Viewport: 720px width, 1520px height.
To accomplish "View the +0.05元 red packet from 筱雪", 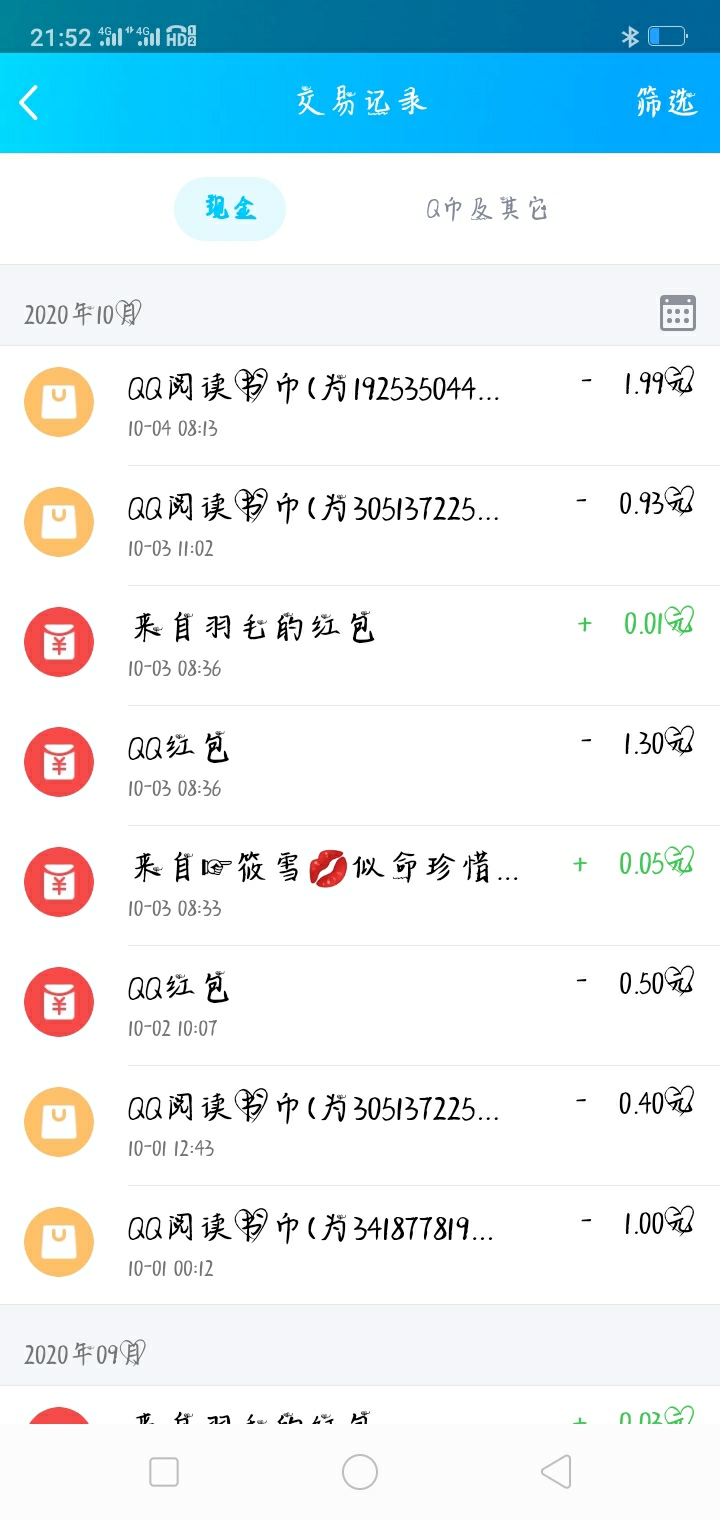I will point(360,885).
